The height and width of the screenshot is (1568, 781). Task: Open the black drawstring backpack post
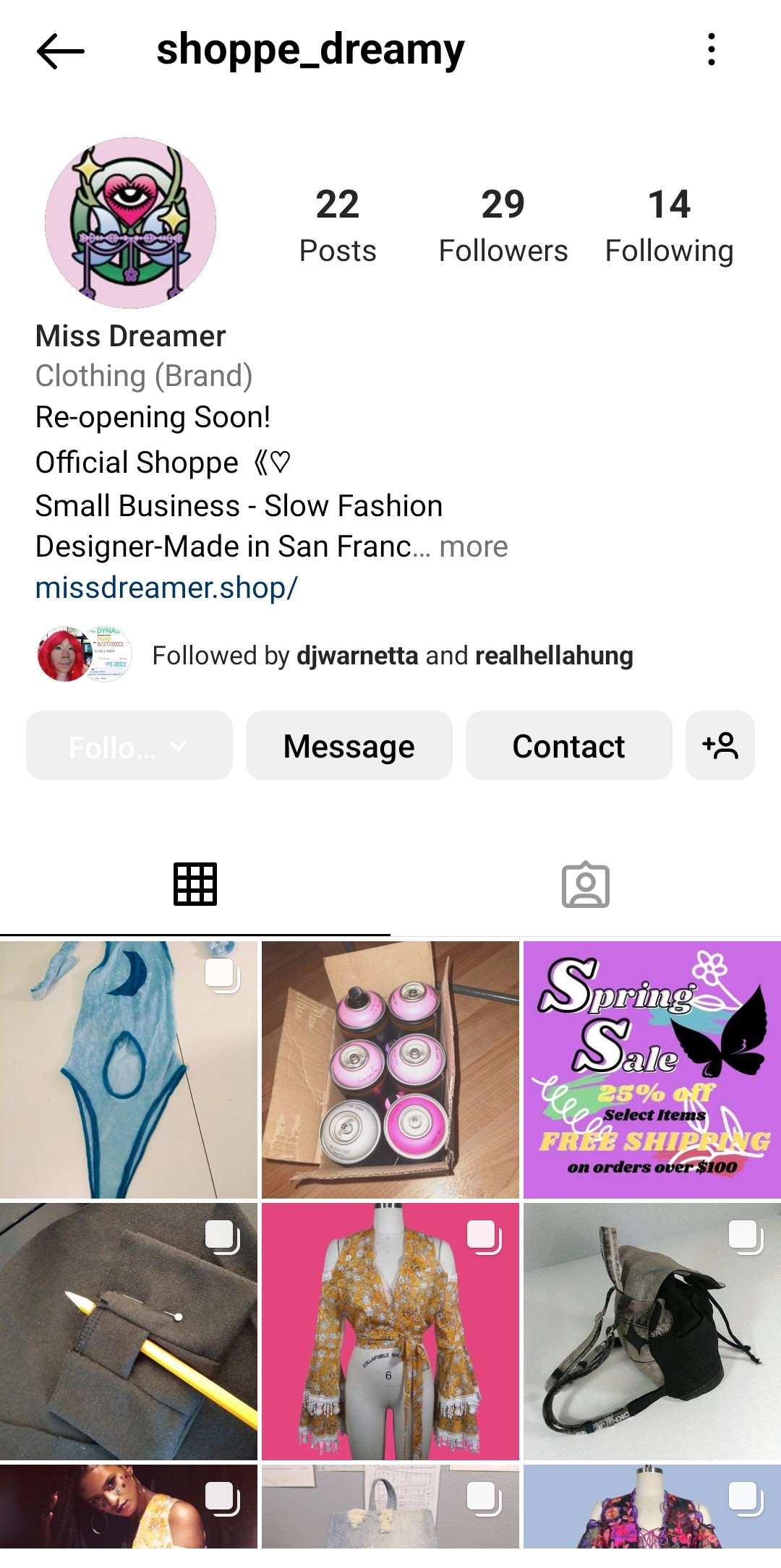652,1332
